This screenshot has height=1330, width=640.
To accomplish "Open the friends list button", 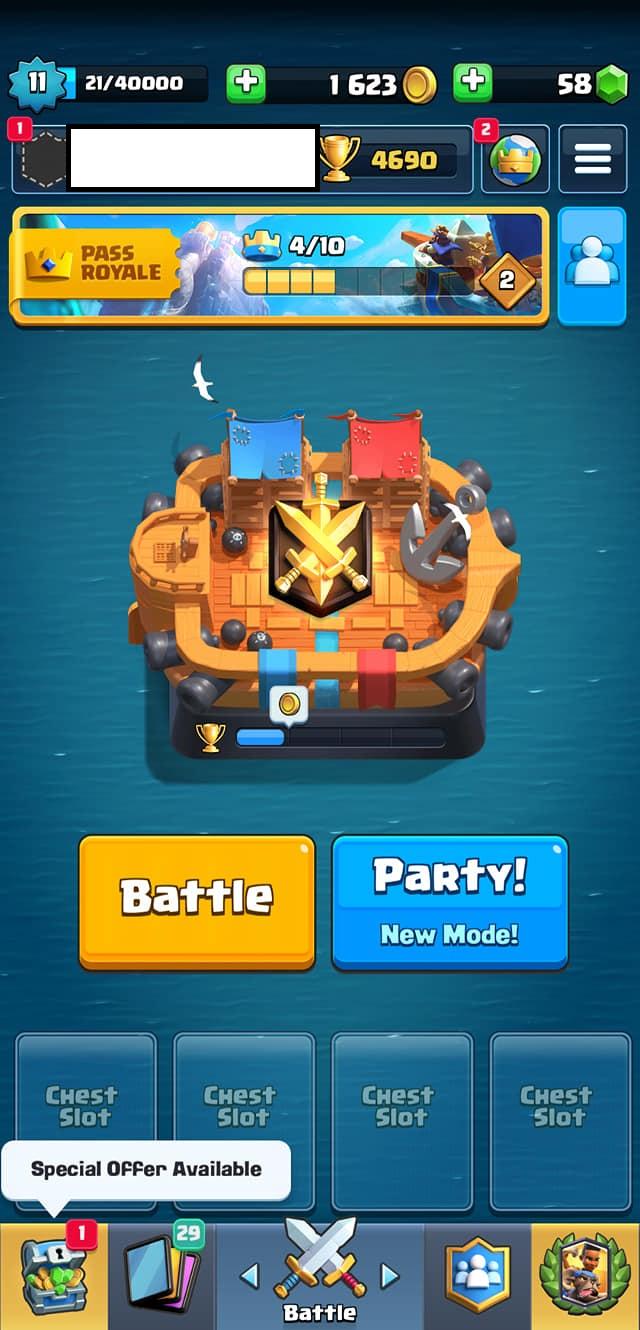I will pos(592,266).
